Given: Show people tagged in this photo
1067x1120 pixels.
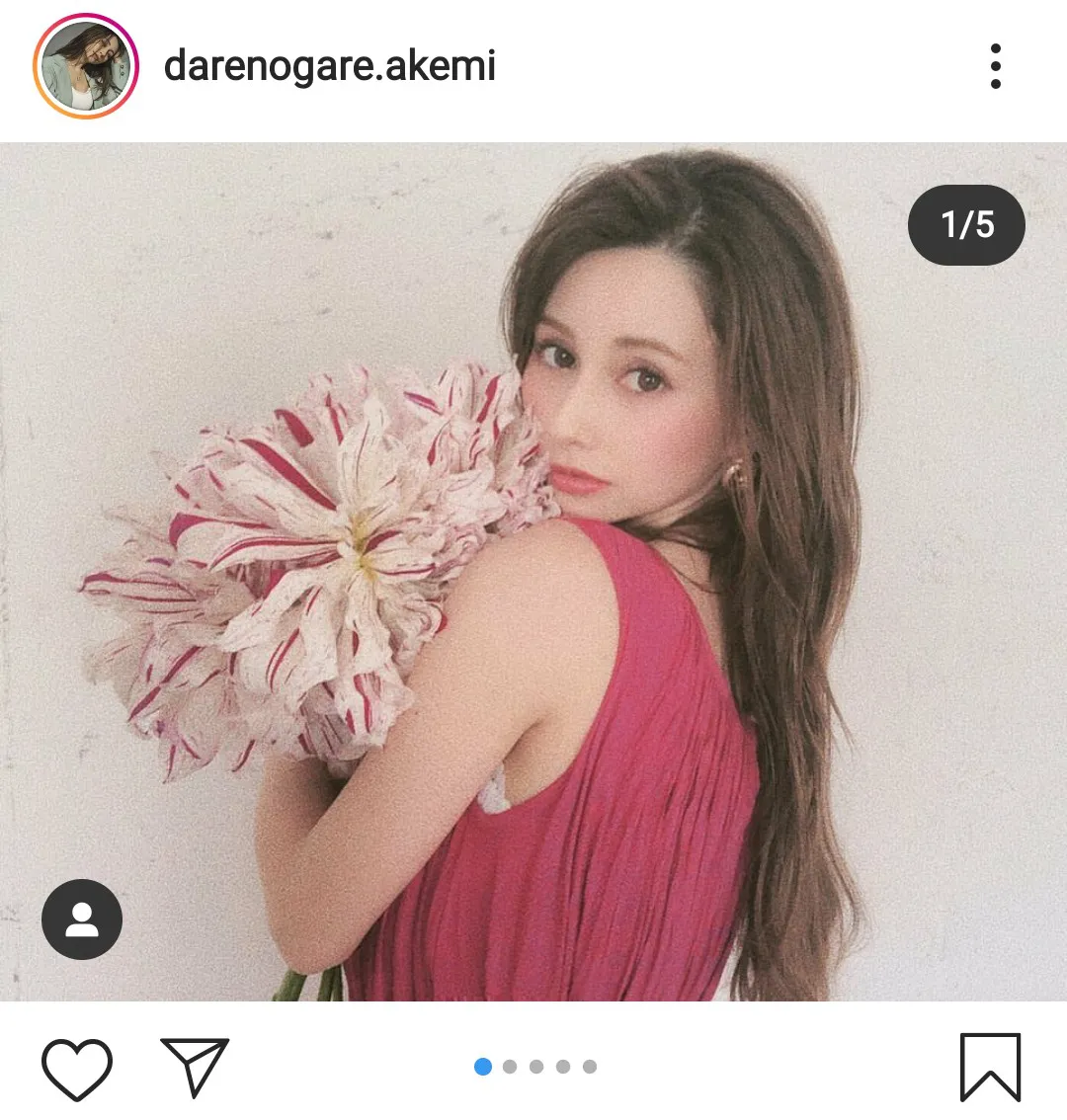Looking at the screenshot, I should click(x=82, y=920).
